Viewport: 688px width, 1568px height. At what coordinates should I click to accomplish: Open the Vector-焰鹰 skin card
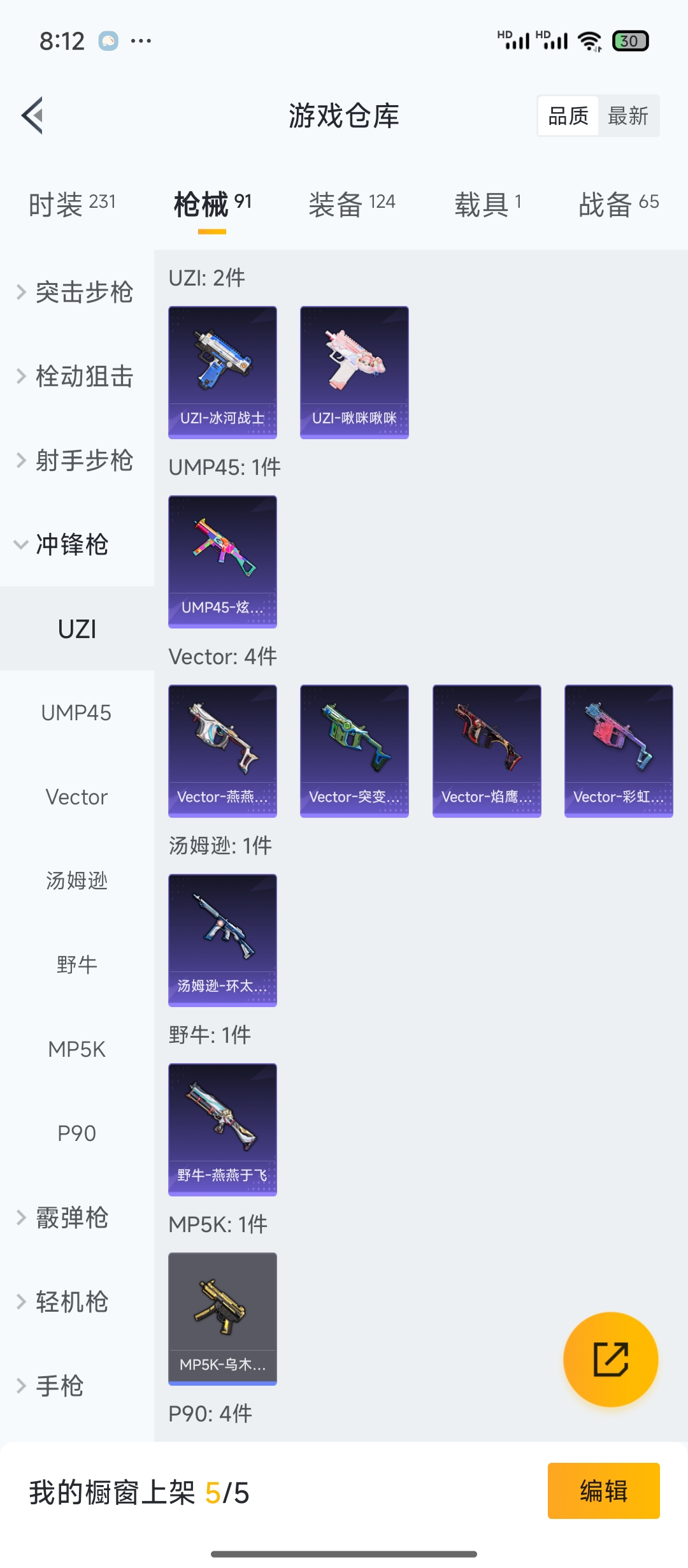tap(487, 751)
